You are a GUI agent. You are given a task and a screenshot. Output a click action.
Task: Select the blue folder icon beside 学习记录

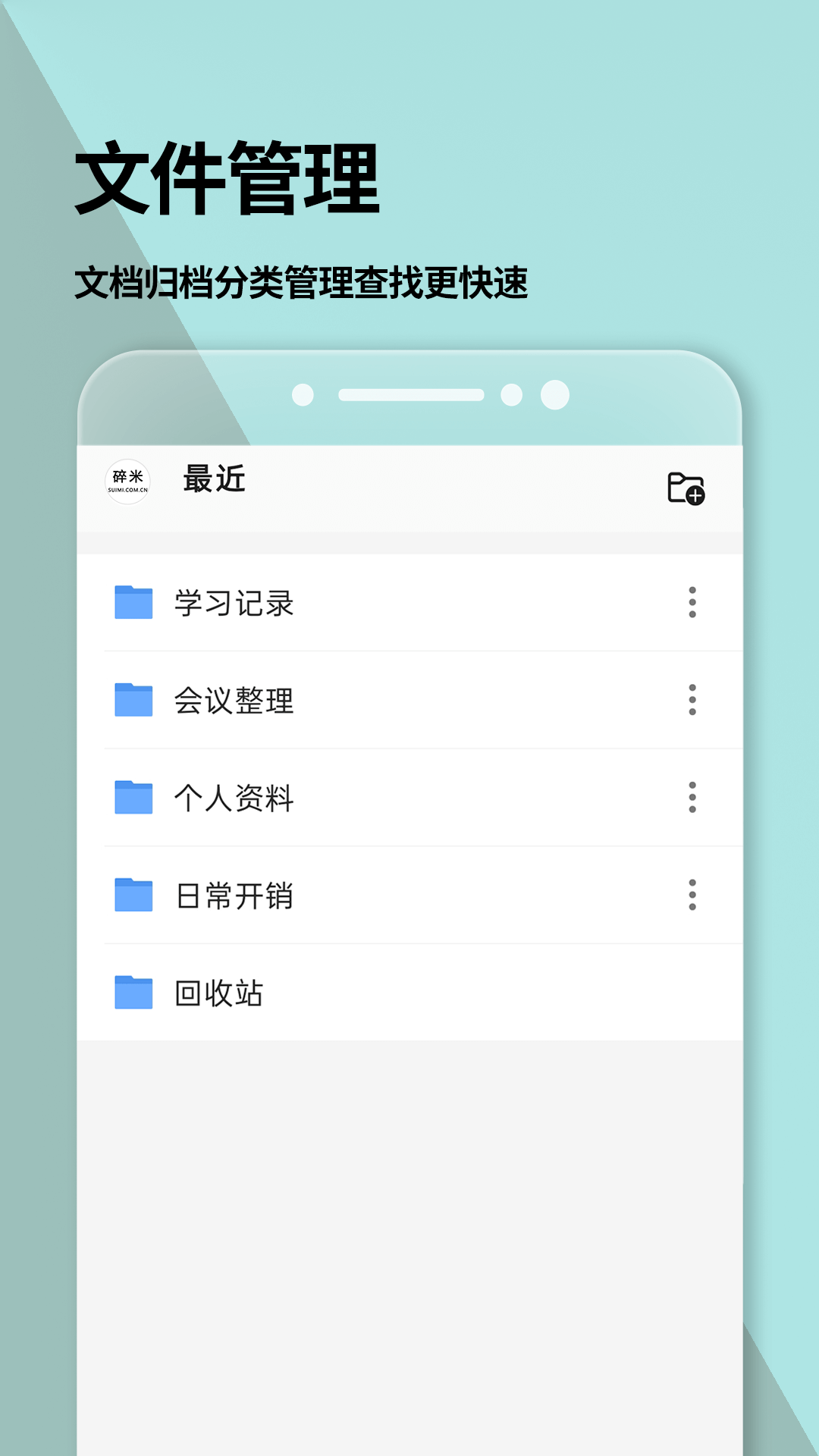coord(133,603)
